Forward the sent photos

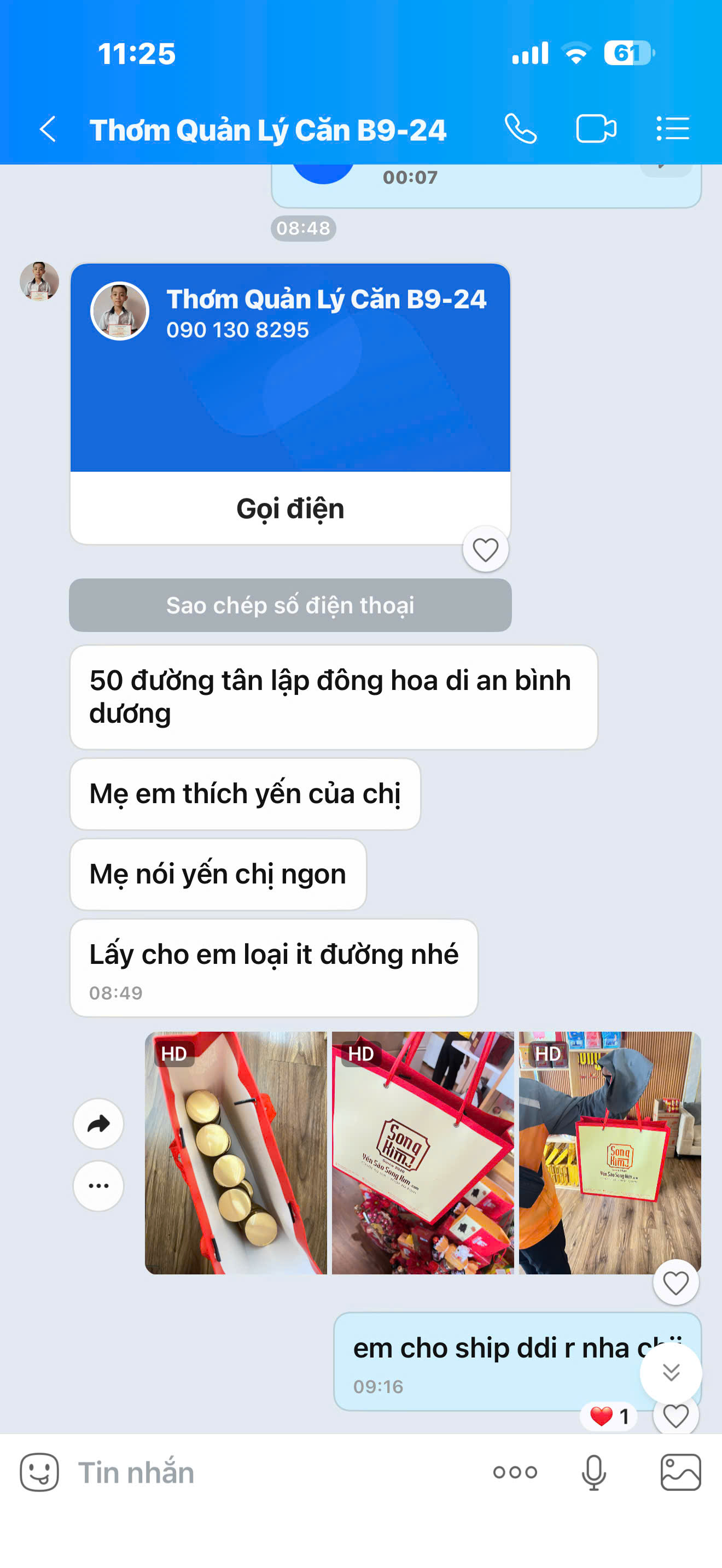(x=98, y=1124)
